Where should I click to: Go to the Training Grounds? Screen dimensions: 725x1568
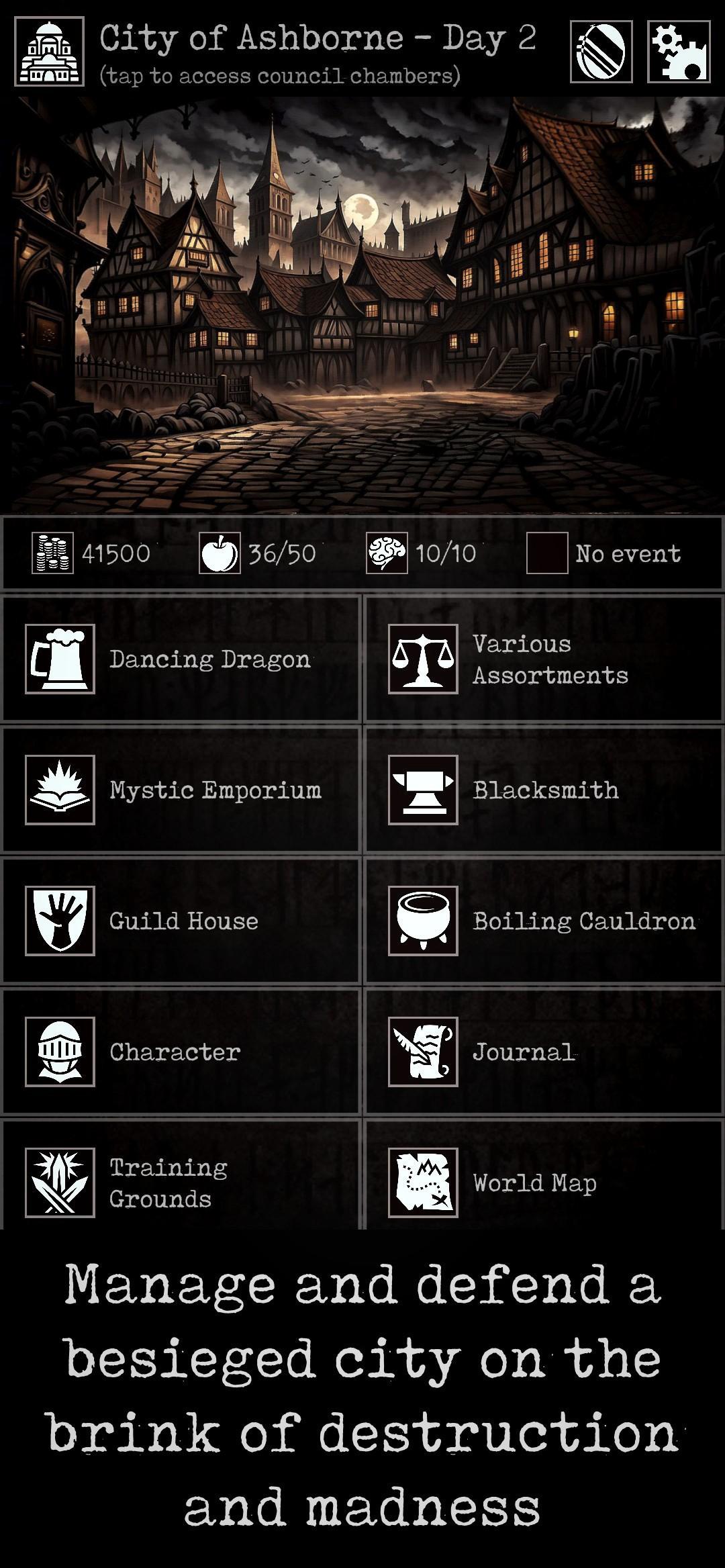pyautogui.click(x=181, y=1183)
